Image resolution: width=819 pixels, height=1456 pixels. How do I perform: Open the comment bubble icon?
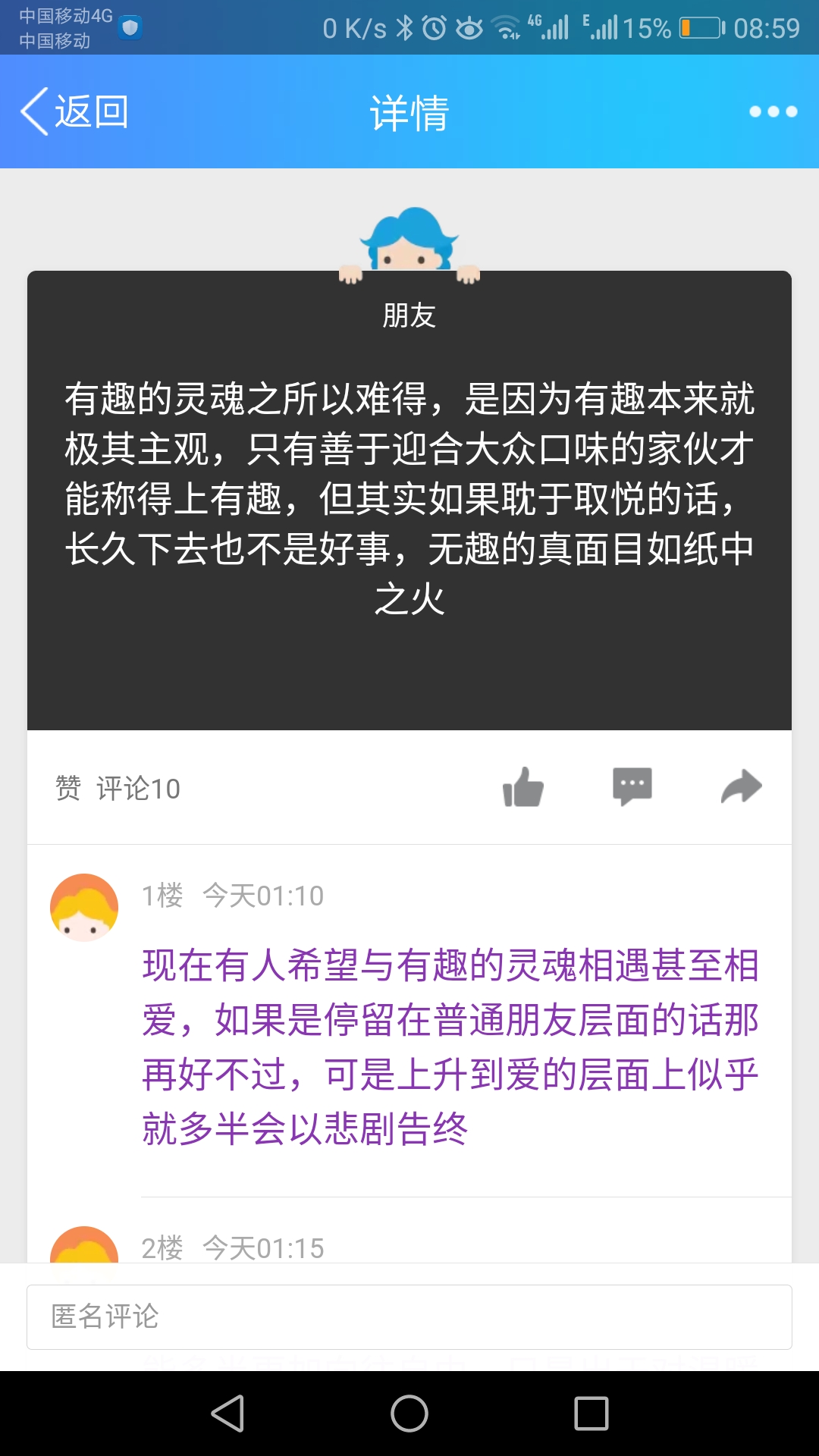tap(632, 787)
